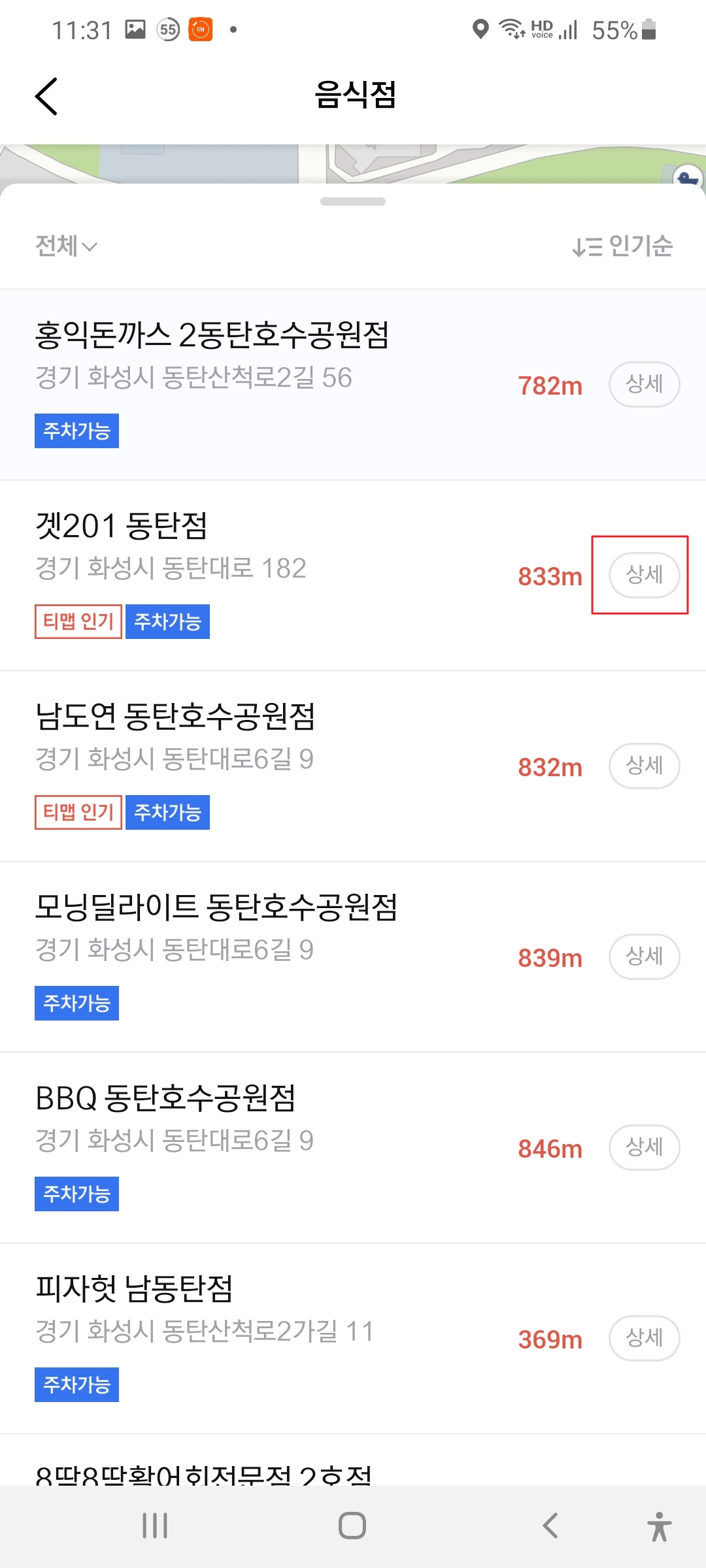Open 상세 for BBQ 동탄호수공원점
This screenshot has width=706, height=1568.
coord(645,1147)
